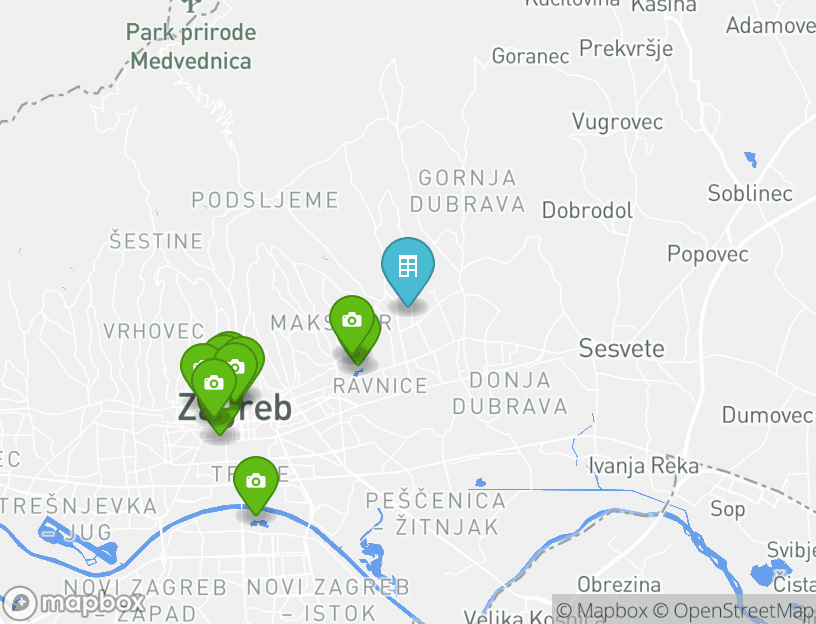816x624 pixels.
Task: Tap the blue building marker near Gornja Dubrava
Action: pos(408,267)
